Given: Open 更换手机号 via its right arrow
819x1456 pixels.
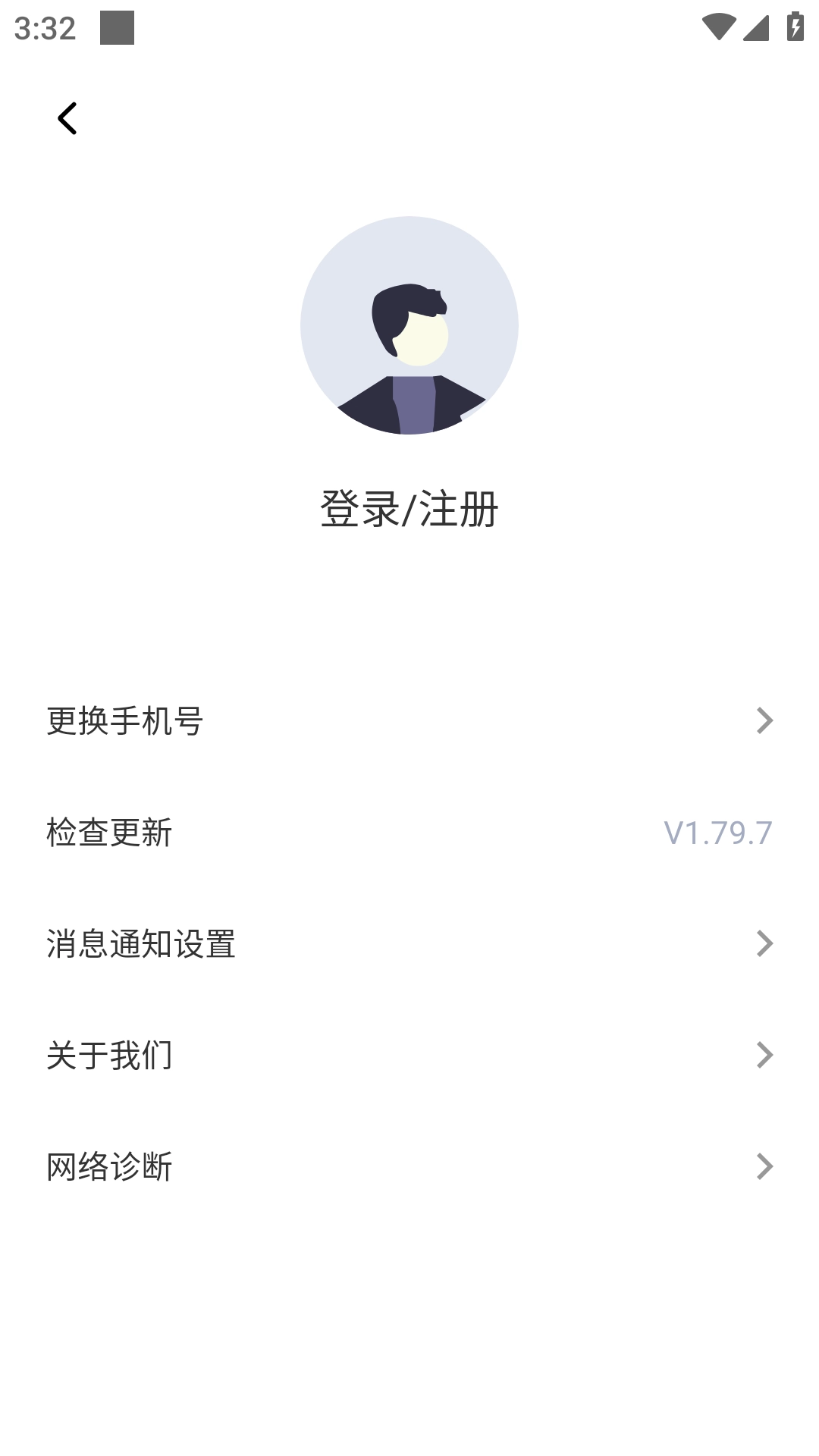Looking at the screenshot, I should click(x=765, y=720).
